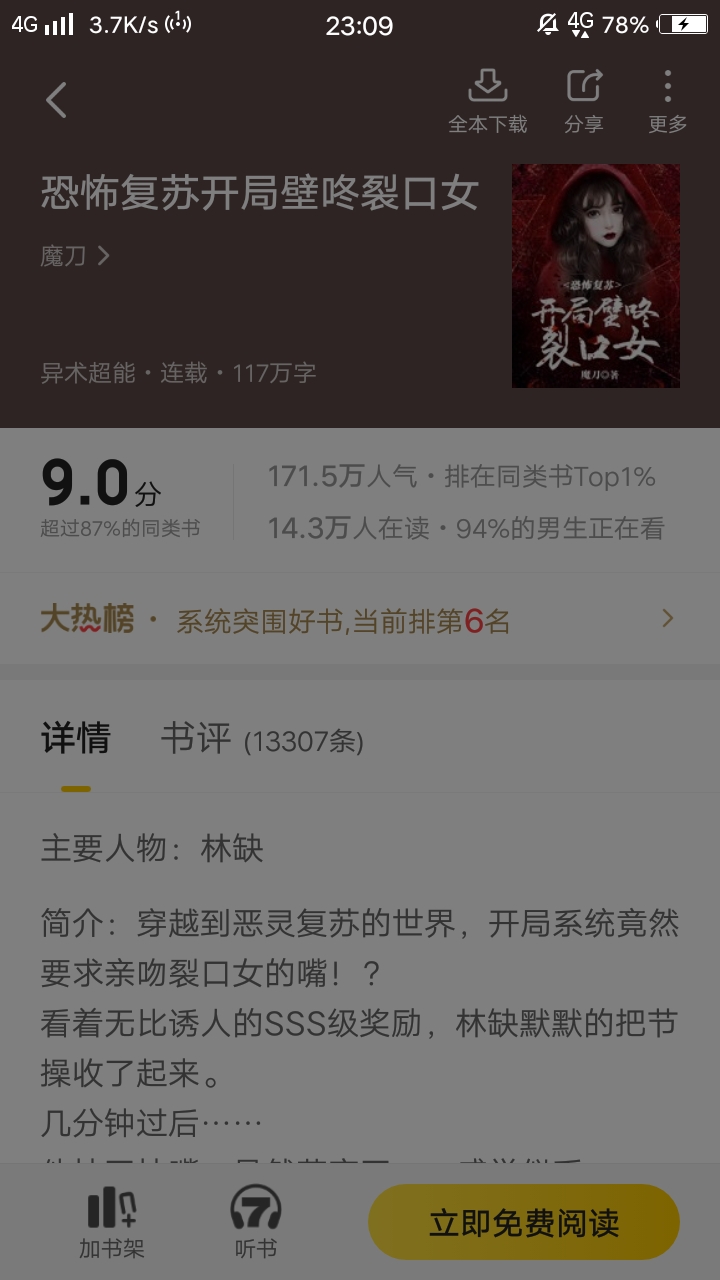Open the 更多 overflow menu
This screenshot has width=720, height=1280.
coord(667,101)
